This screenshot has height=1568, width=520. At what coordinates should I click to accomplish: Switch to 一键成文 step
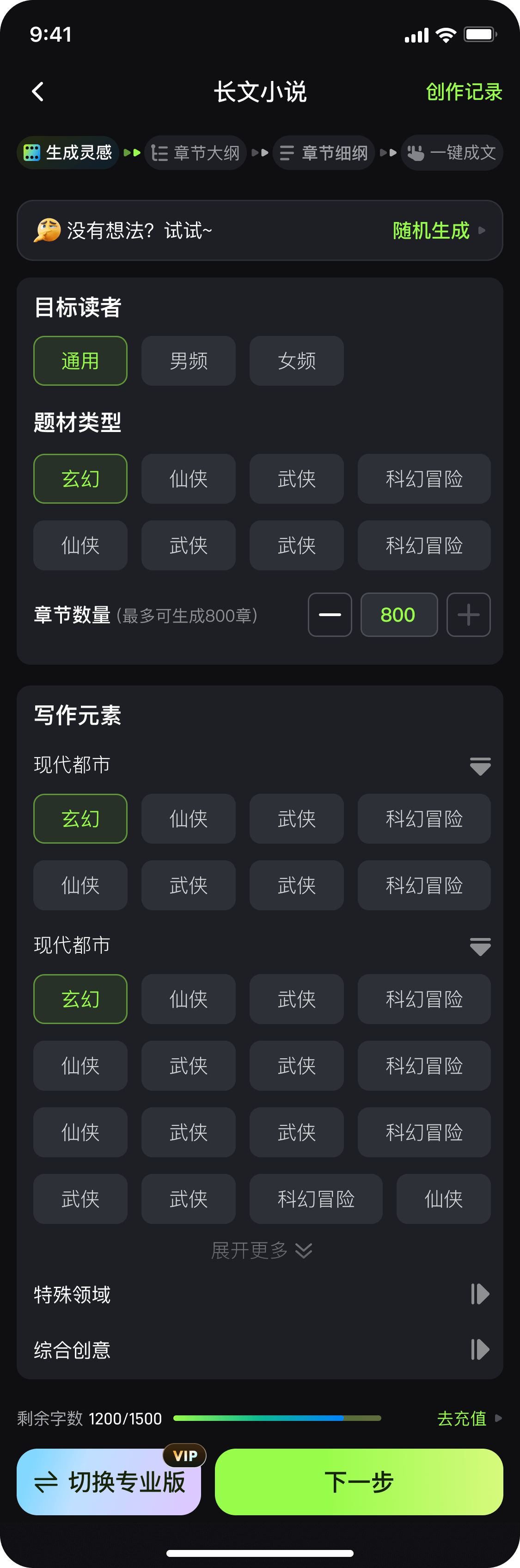click(x=452, y=153)
